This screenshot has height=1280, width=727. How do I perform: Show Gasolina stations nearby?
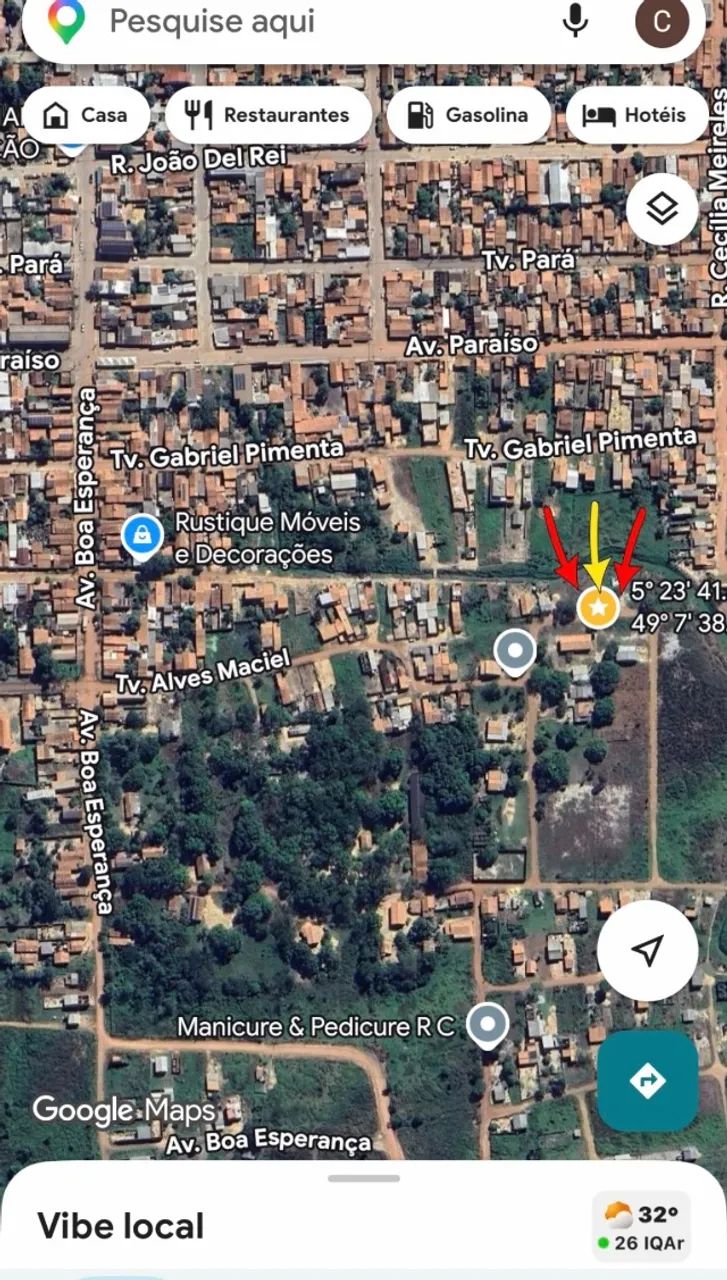point(469,115)
